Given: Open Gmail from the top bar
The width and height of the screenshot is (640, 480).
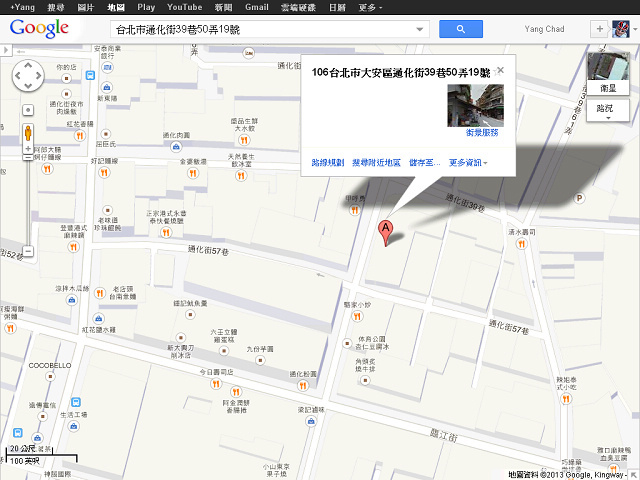Looking at the screenshot, I should [x=256, y=7].
